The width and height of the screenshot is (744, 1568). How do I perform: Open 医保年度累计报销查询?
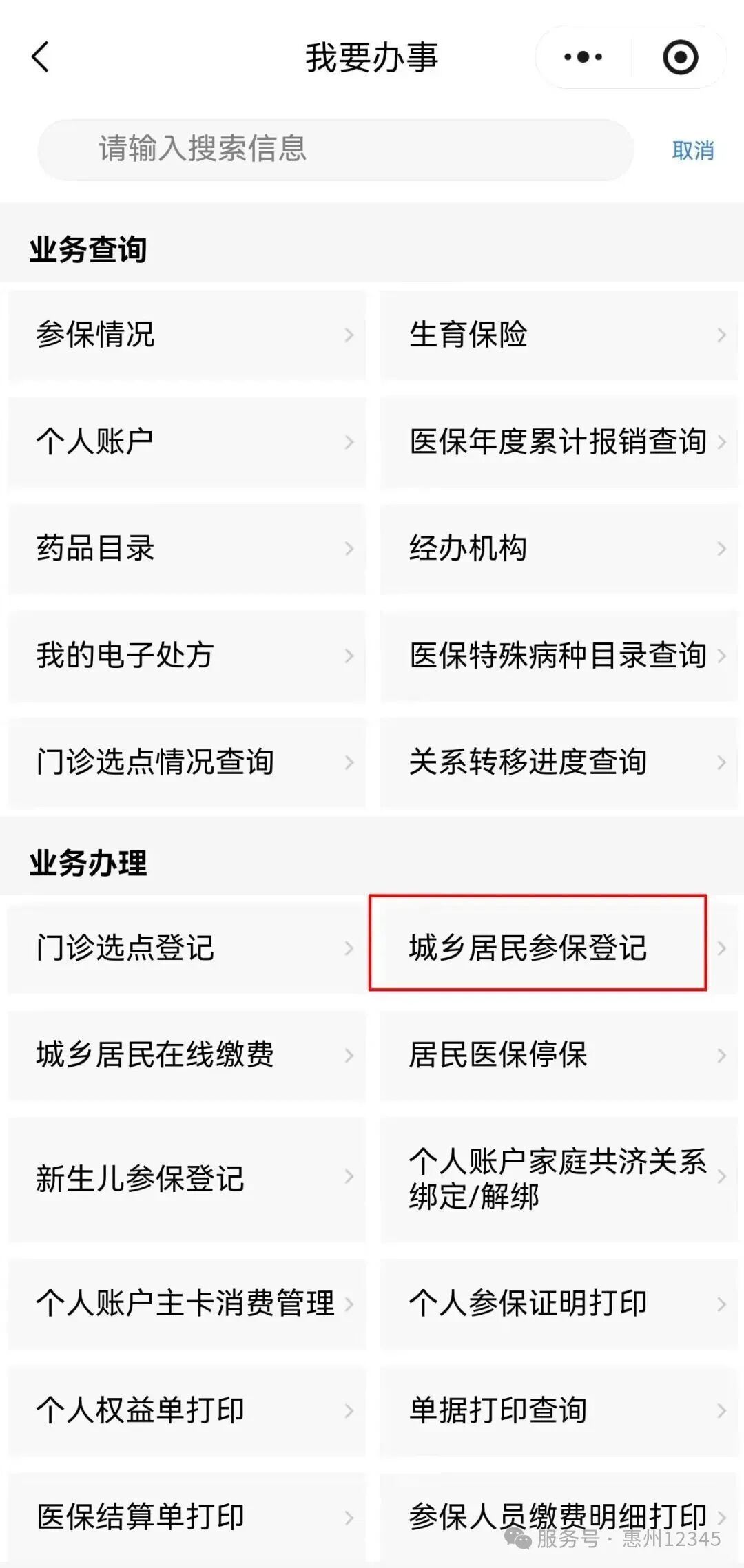559,441
